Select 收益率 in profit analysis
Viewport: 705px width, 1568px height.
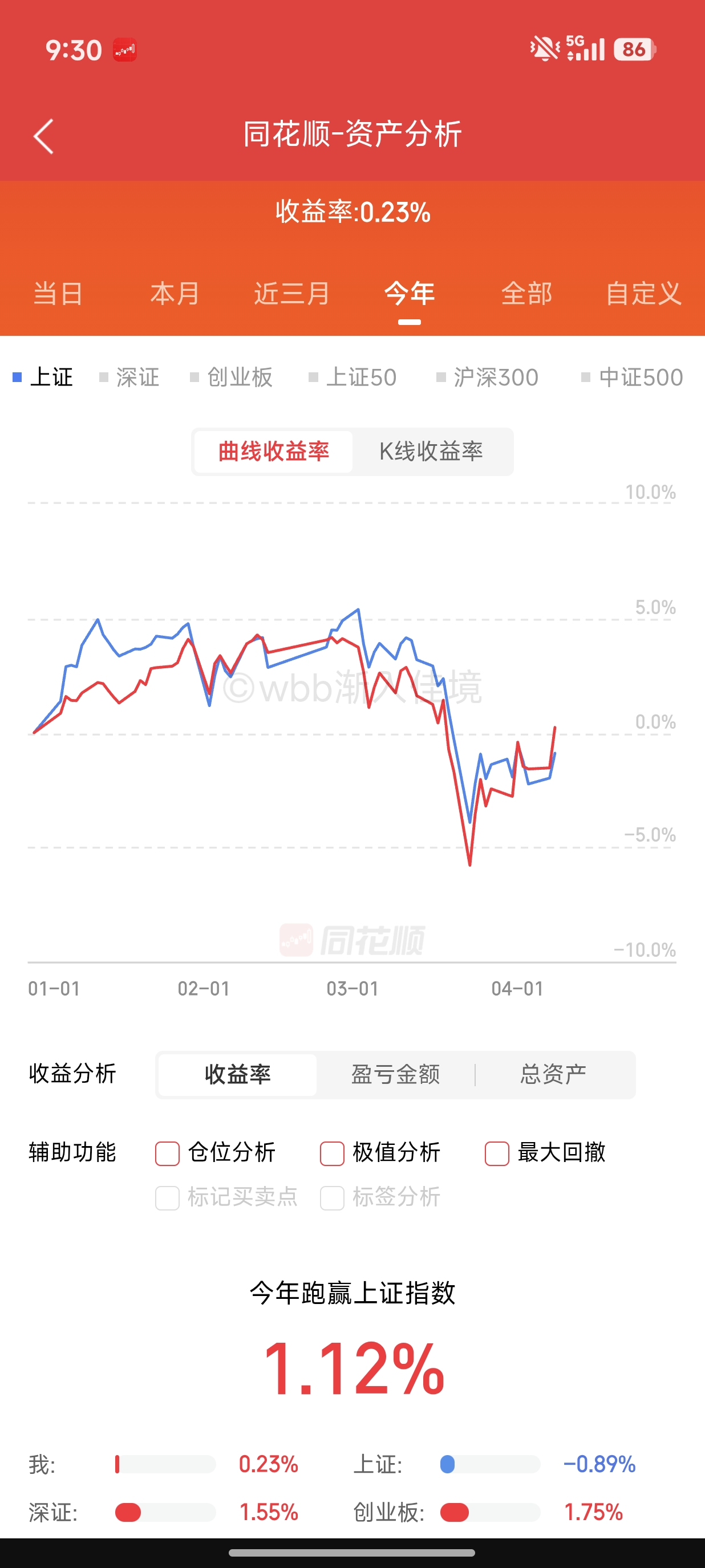[237, 1074]
